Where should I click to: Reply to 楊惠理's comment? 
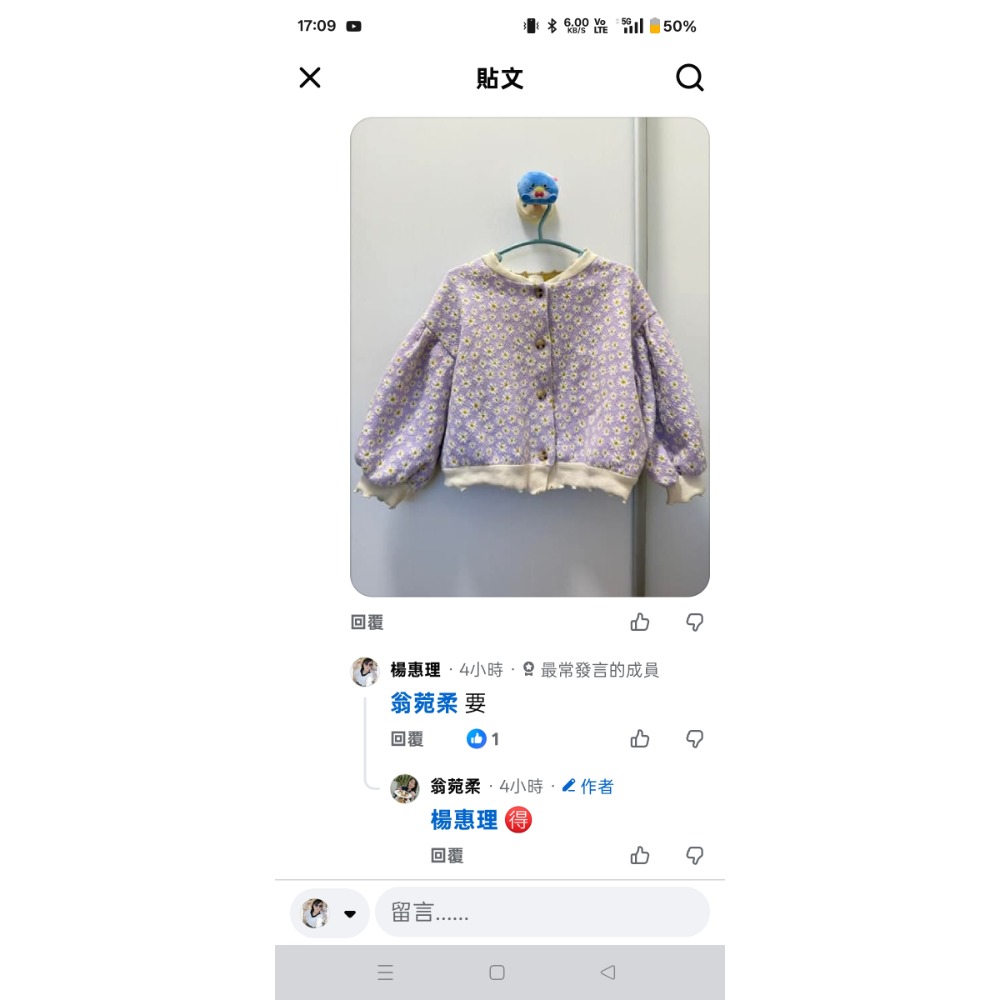[407, 739]
